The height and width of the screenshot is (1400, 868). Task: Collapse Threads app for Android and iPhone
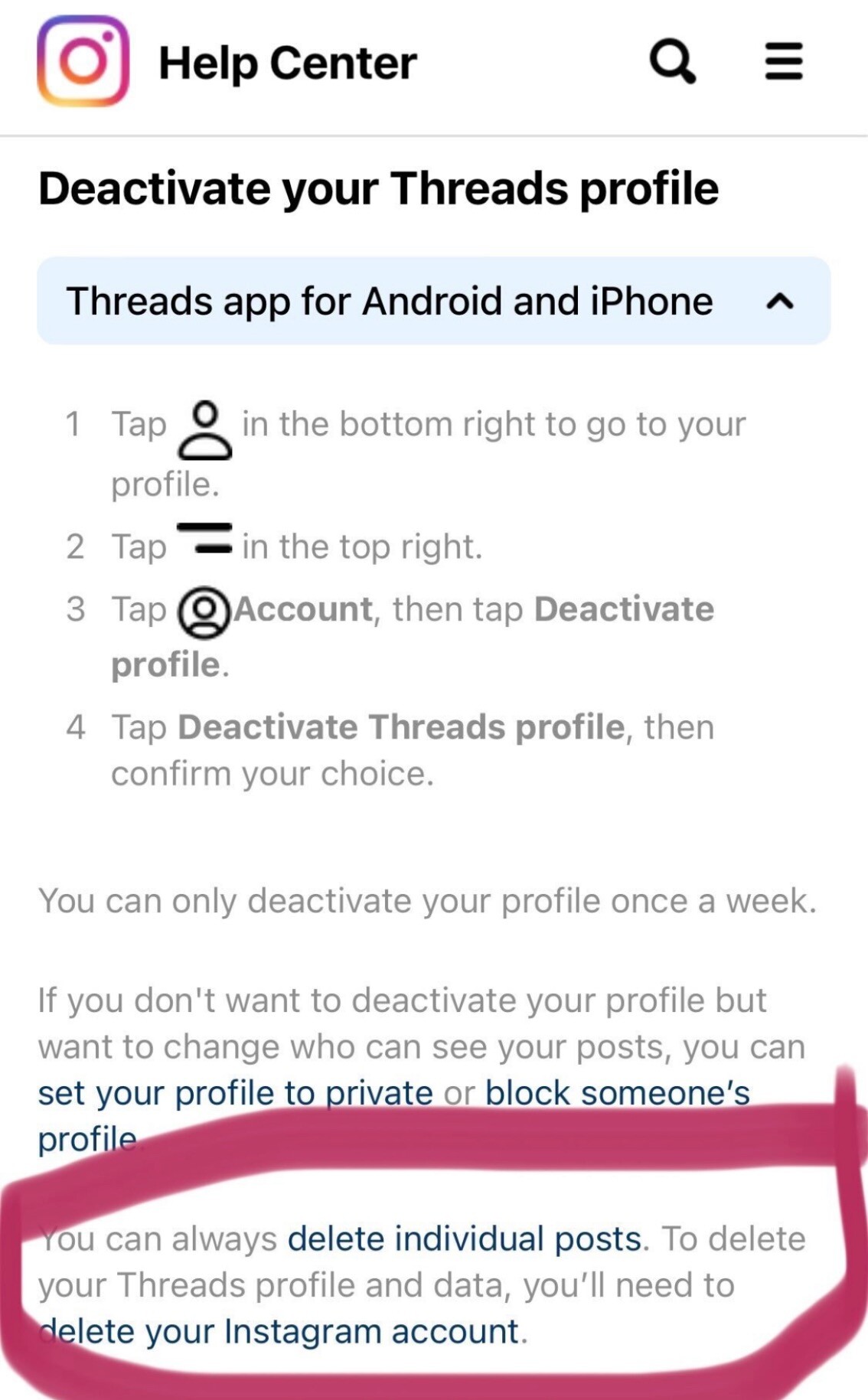(x=780, y=302)
